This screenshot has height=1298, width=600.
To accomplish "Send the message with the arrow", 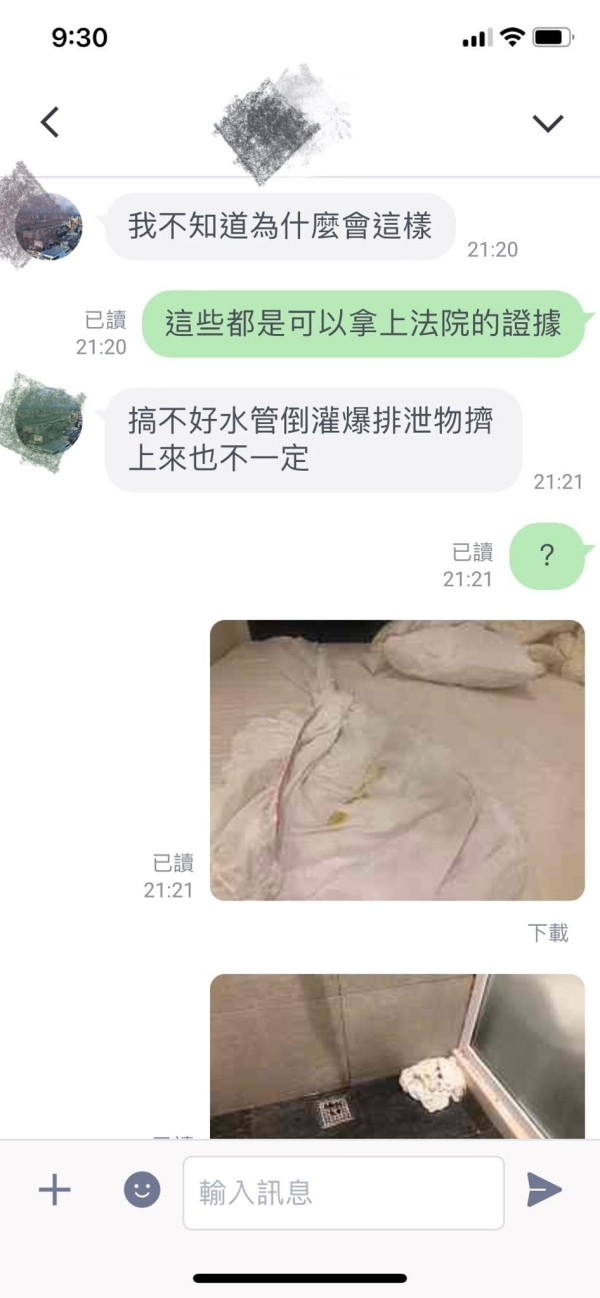I will pos(544,1190).
